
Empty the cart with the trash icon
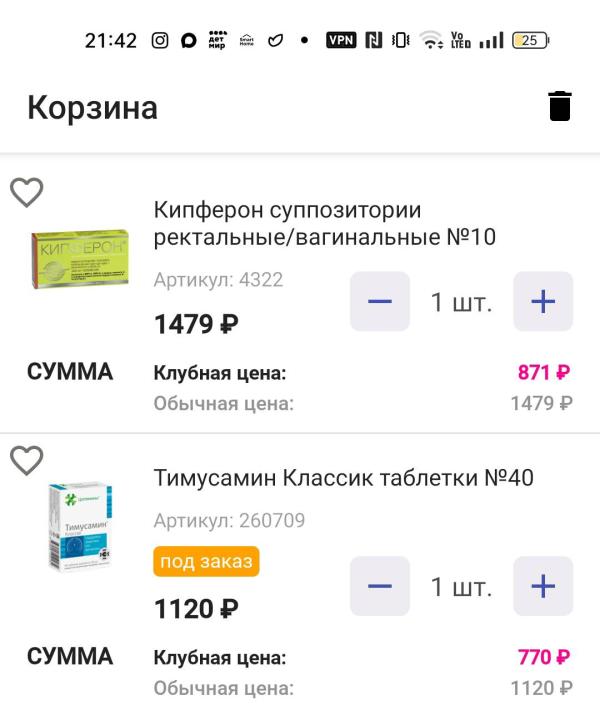[560, 106]
